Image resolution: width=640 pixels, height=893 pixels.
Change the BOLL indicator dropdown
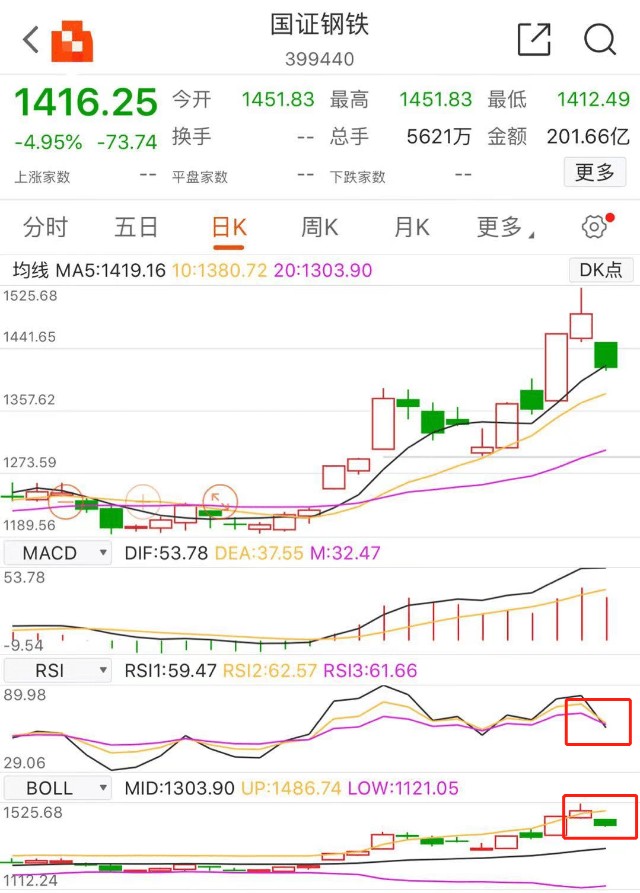point(58,788)
